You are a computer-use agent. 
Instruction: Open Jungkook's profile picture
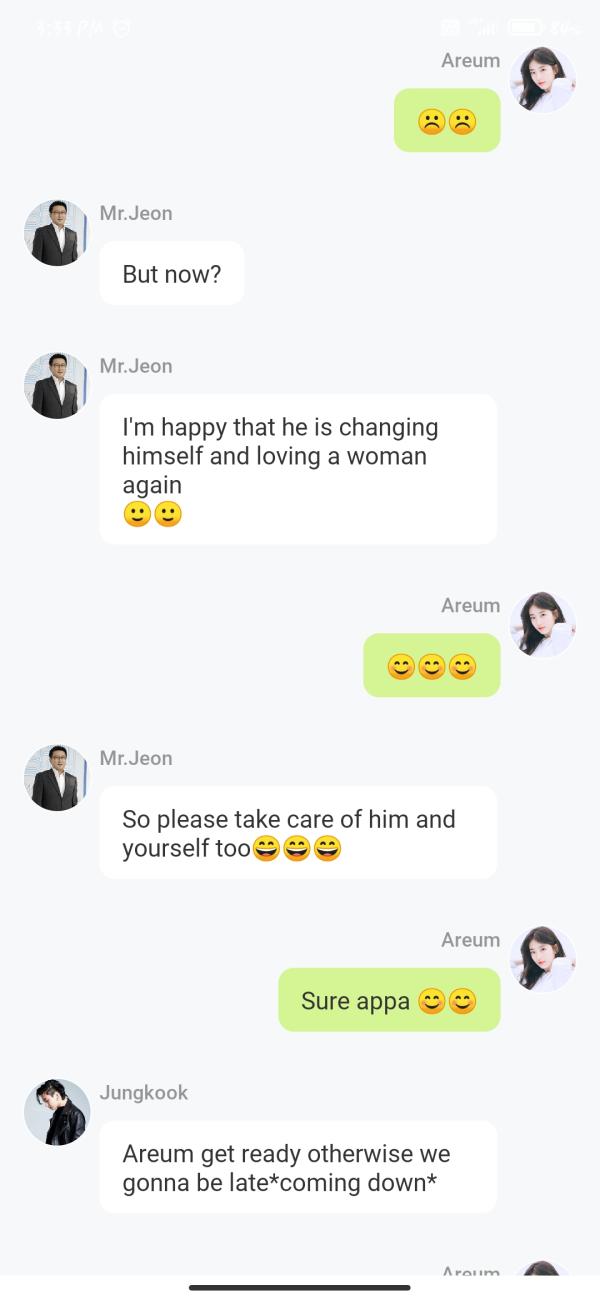click(57, 1112)
